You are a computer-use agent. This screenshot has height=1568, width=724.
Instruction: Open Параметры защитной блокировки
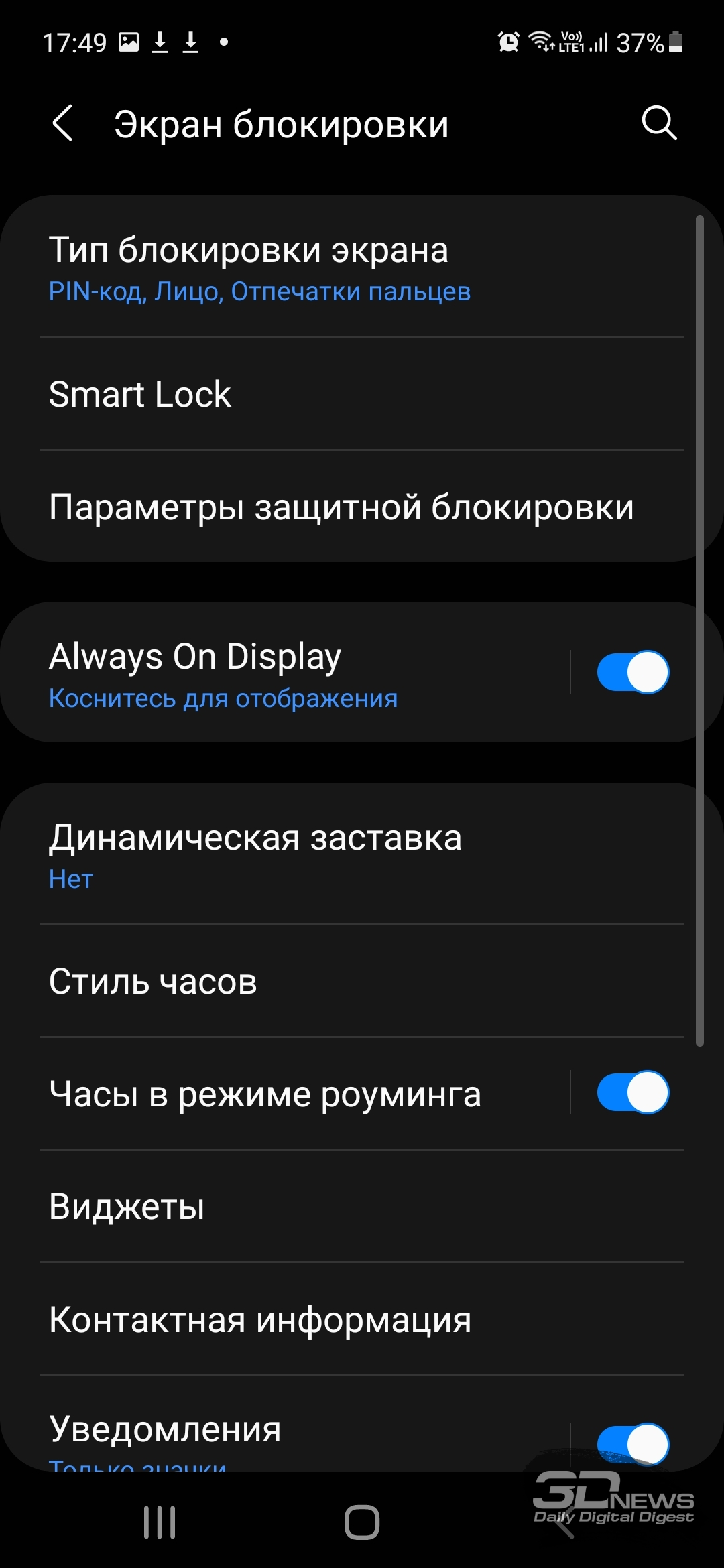tap(362, 507)
